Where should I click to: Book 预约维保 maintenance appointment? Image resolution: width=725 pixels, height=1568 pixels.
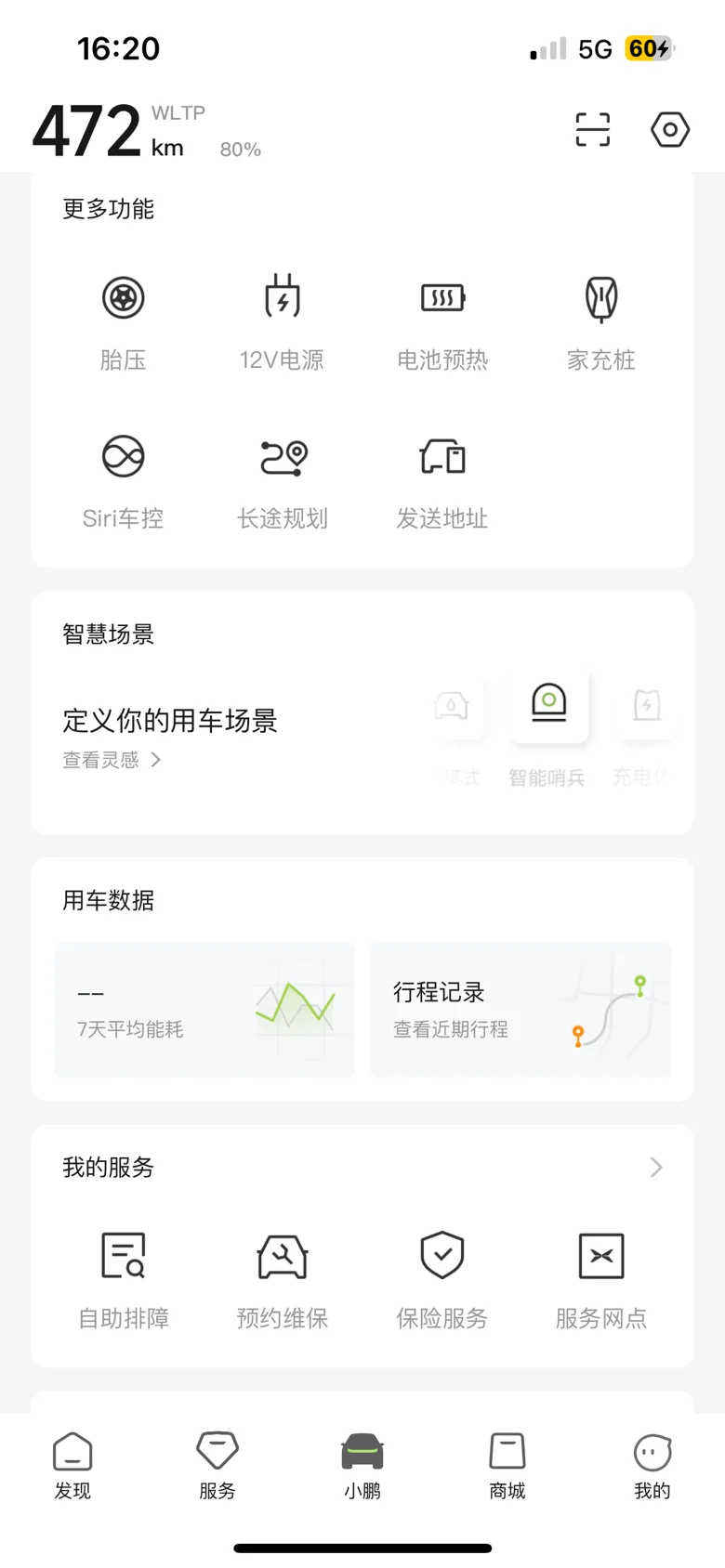(282, 1279)
